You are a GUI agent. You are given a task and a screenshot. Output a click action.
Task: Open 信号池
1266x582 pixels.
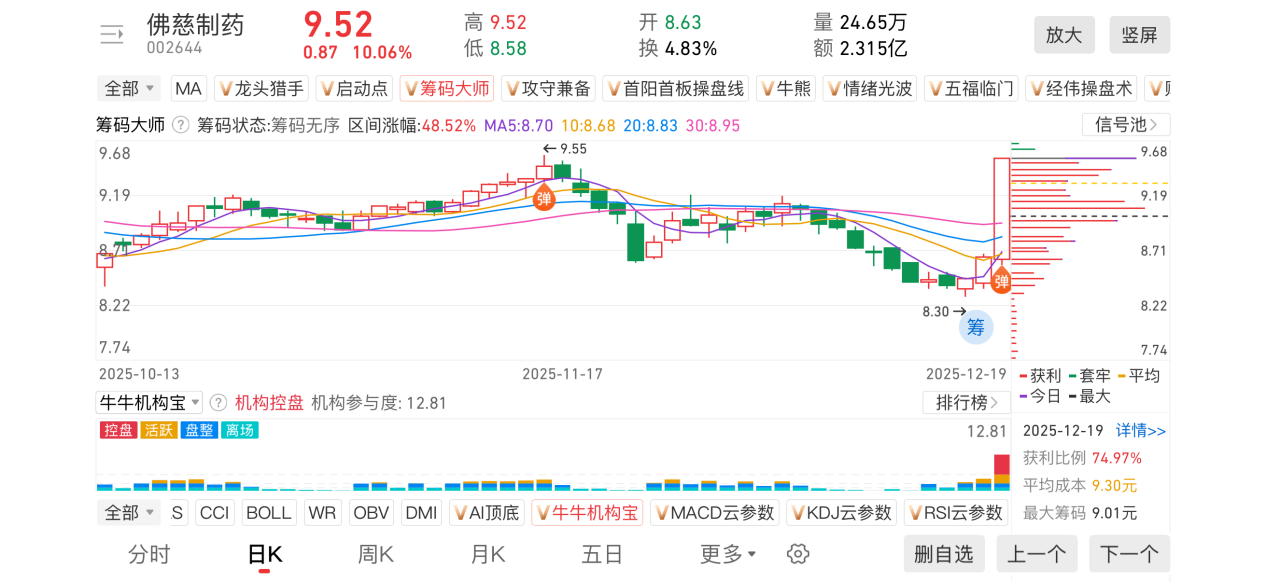1125,125
